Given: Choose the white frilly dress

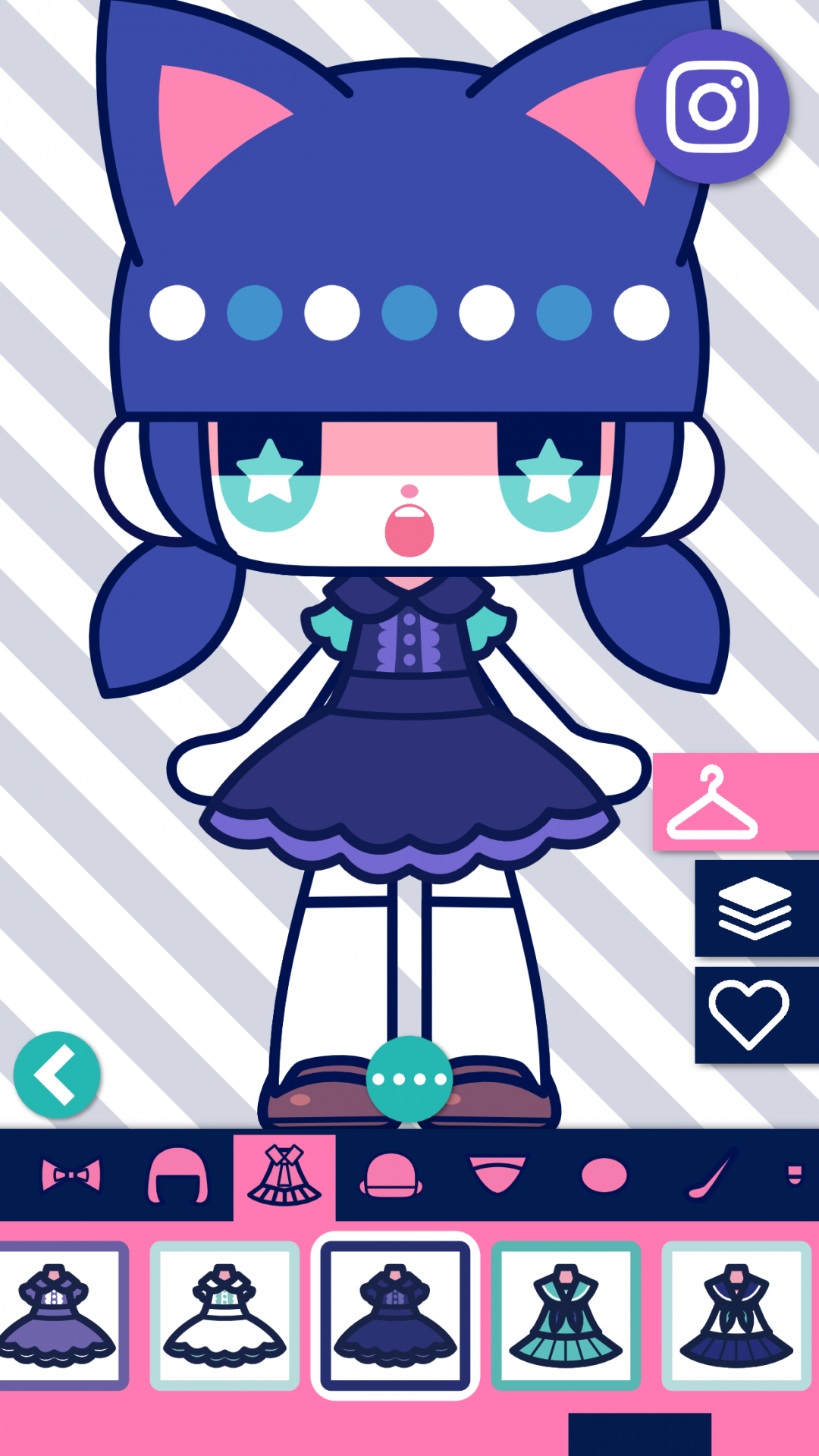Looking at the screenshot, I should 224,1316.
